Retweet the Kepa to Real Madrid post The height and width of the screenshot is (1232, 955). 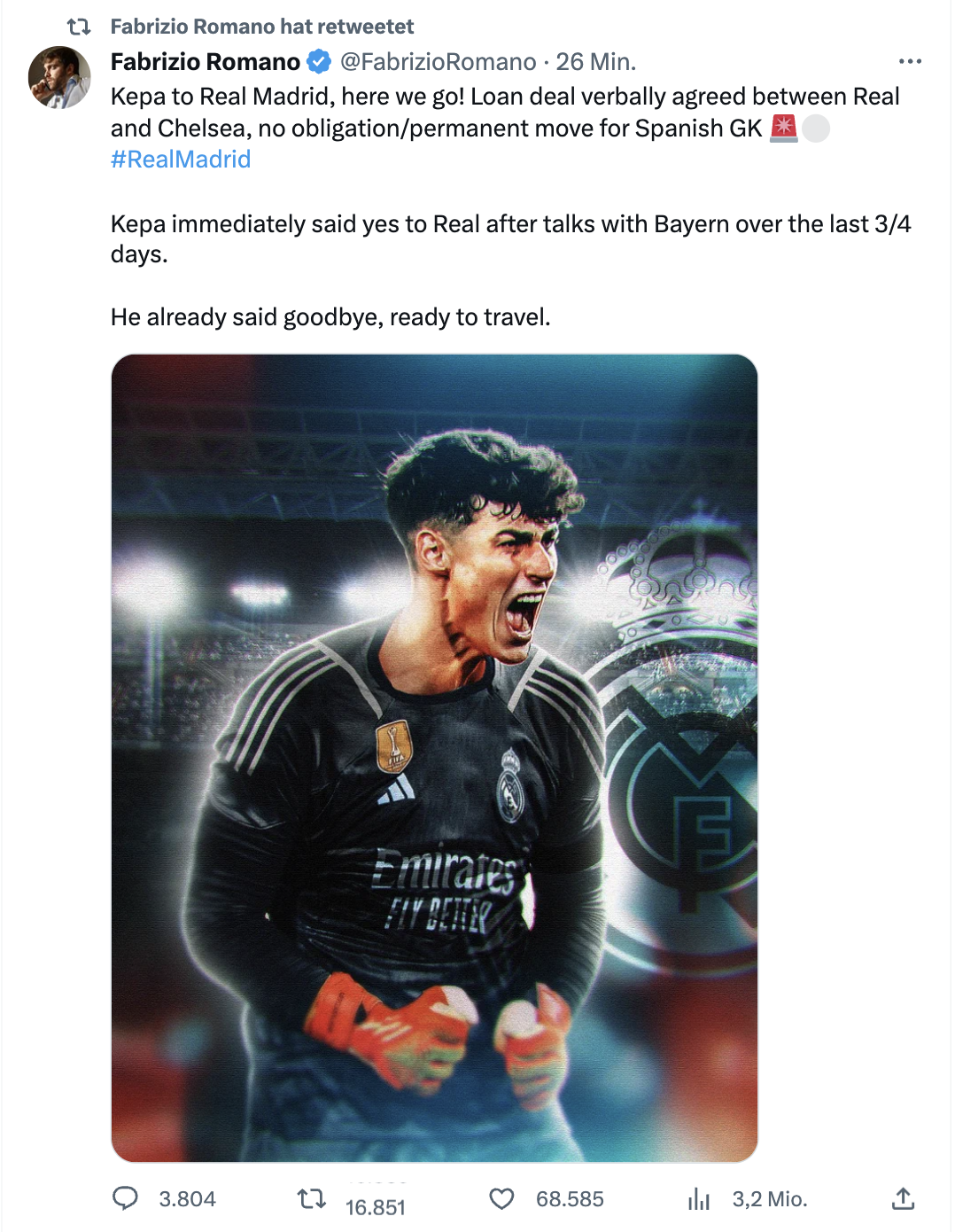pos(312,1199)
